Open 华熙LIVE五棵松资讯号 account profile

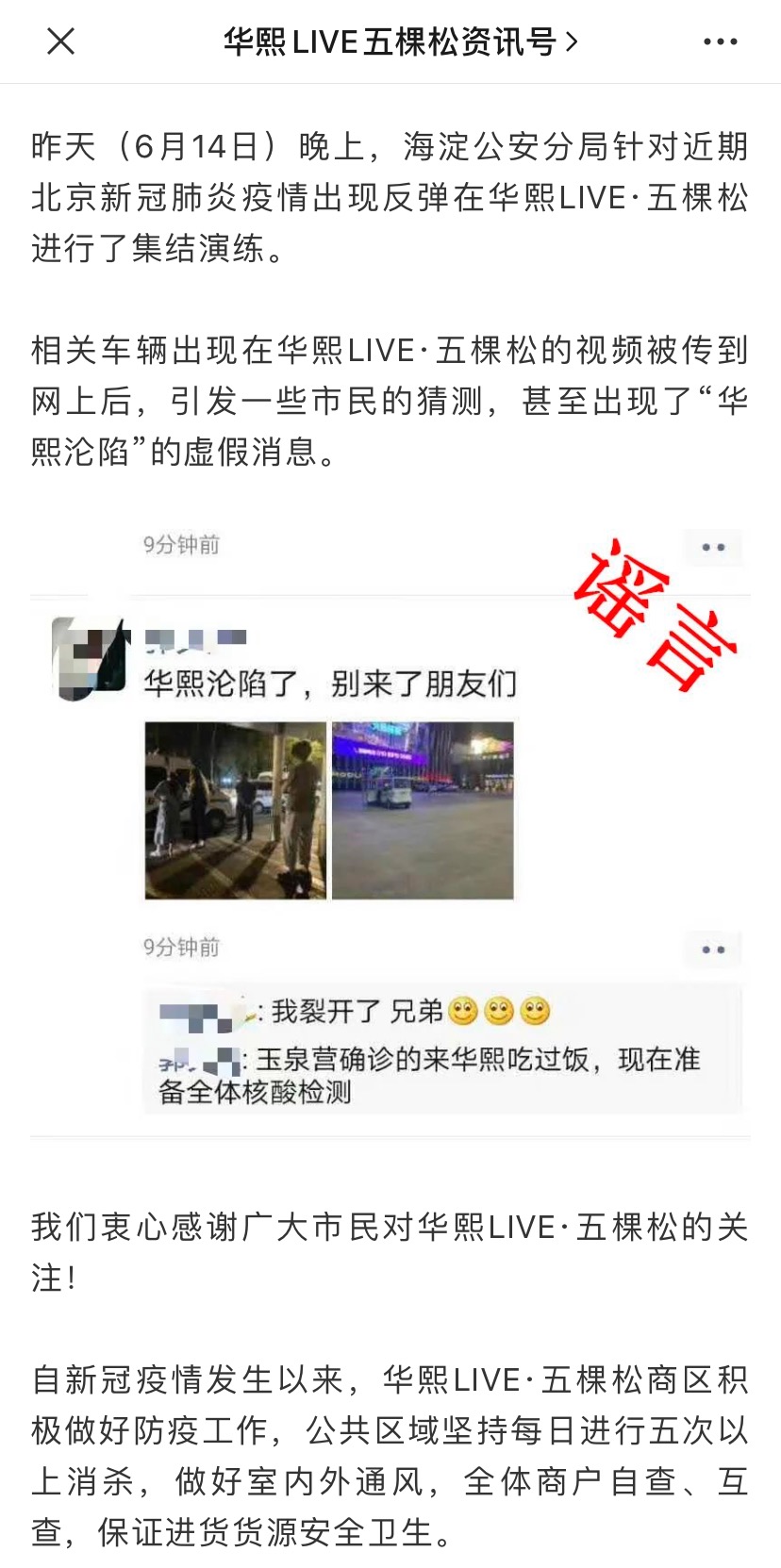click(400, 42)
